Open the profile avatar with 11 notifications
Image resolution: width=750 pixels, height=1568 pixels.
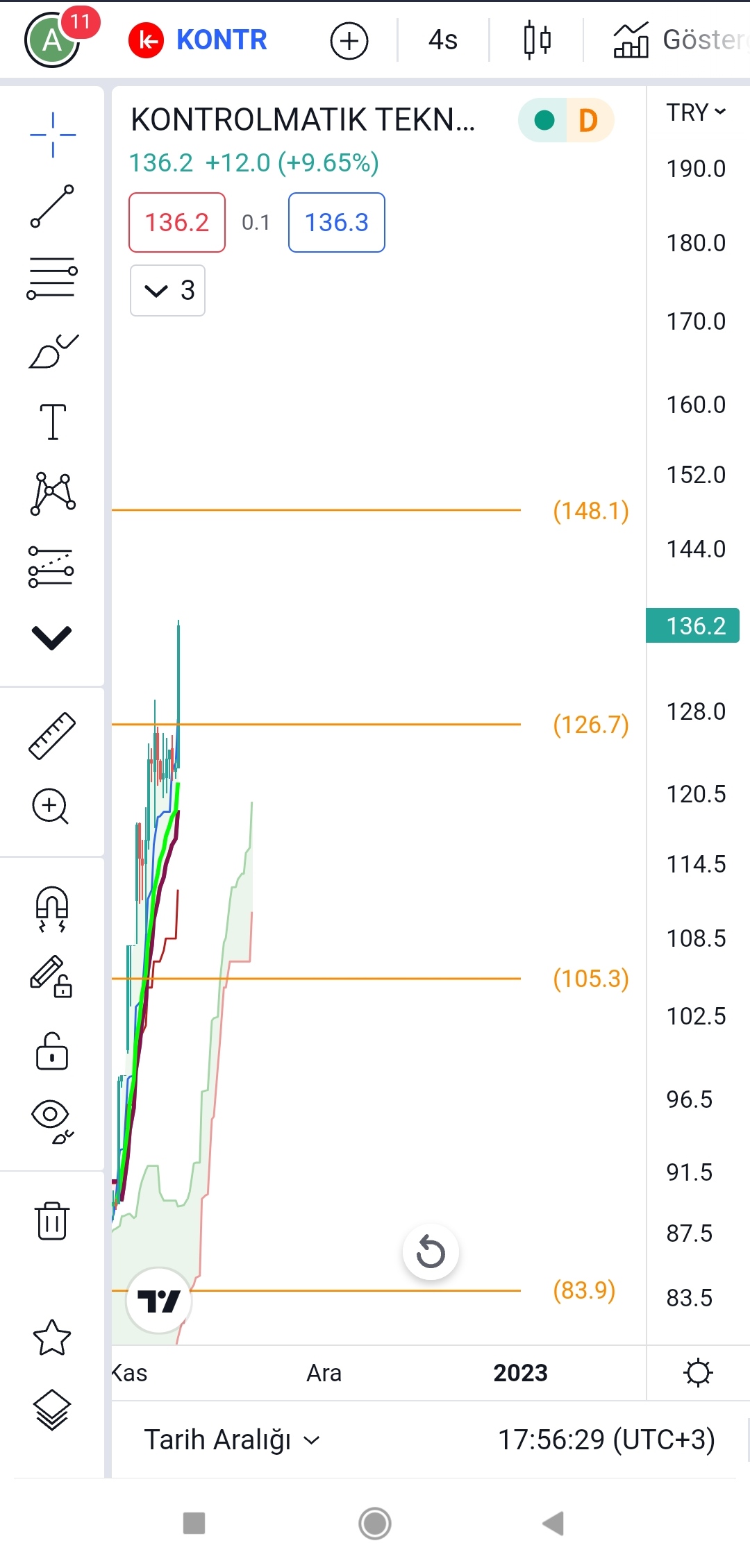[53, 40]
